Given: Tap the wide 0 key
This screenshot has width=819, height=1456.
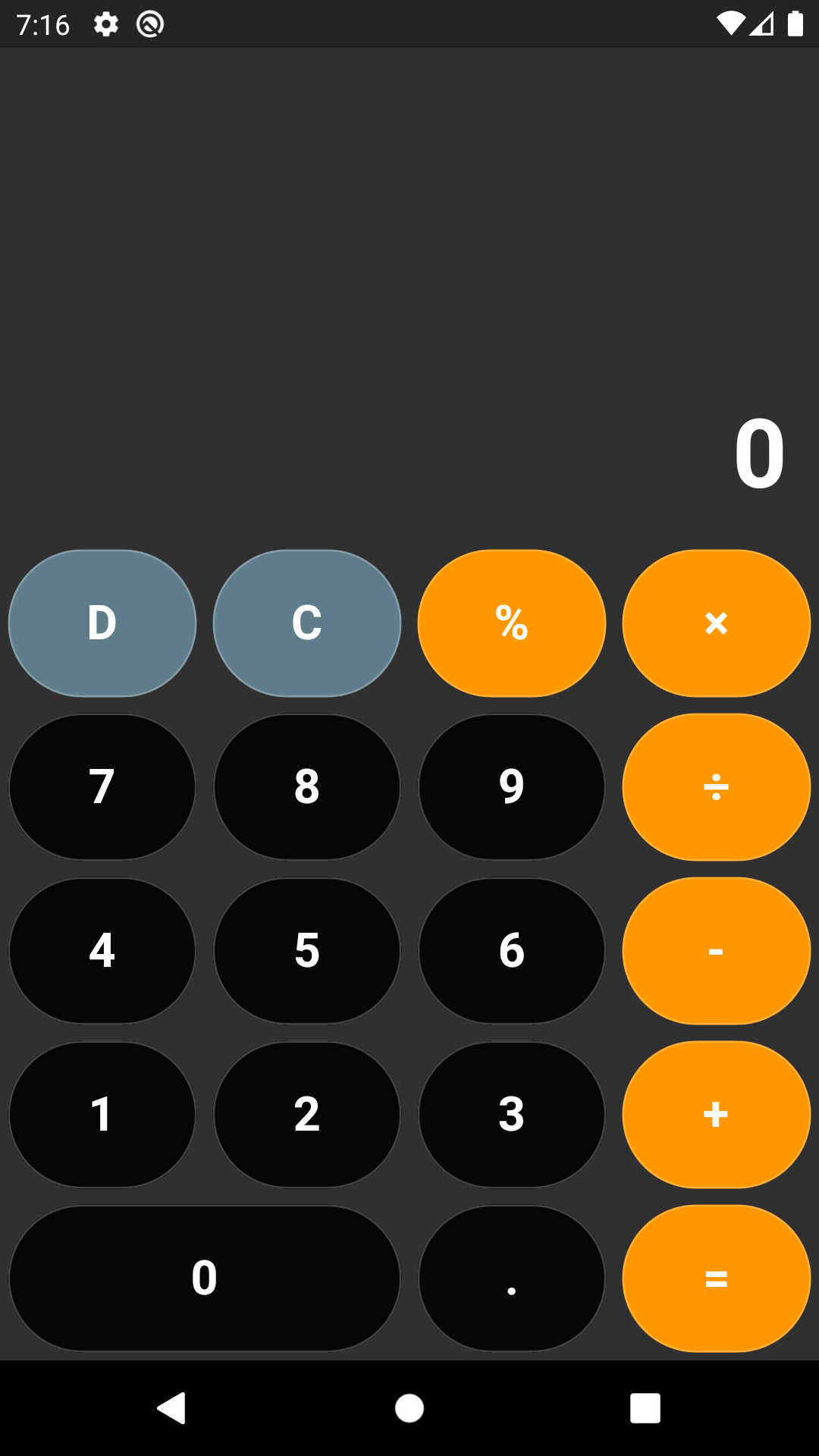Looking at the screenshot, I should coord(205,1279).
